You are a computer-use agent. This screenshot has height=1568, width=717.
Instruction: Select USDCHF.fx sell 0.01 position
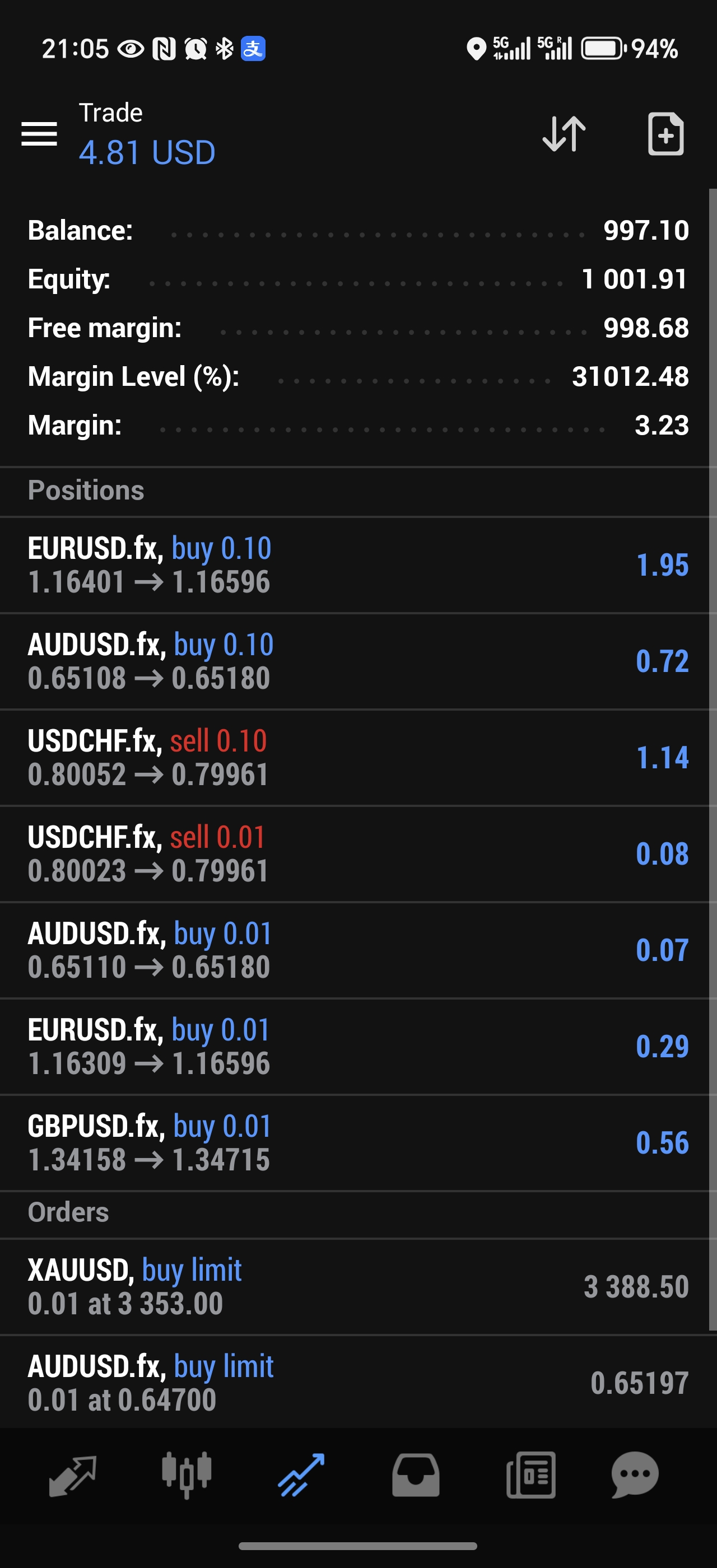click(x=358, y=853)
